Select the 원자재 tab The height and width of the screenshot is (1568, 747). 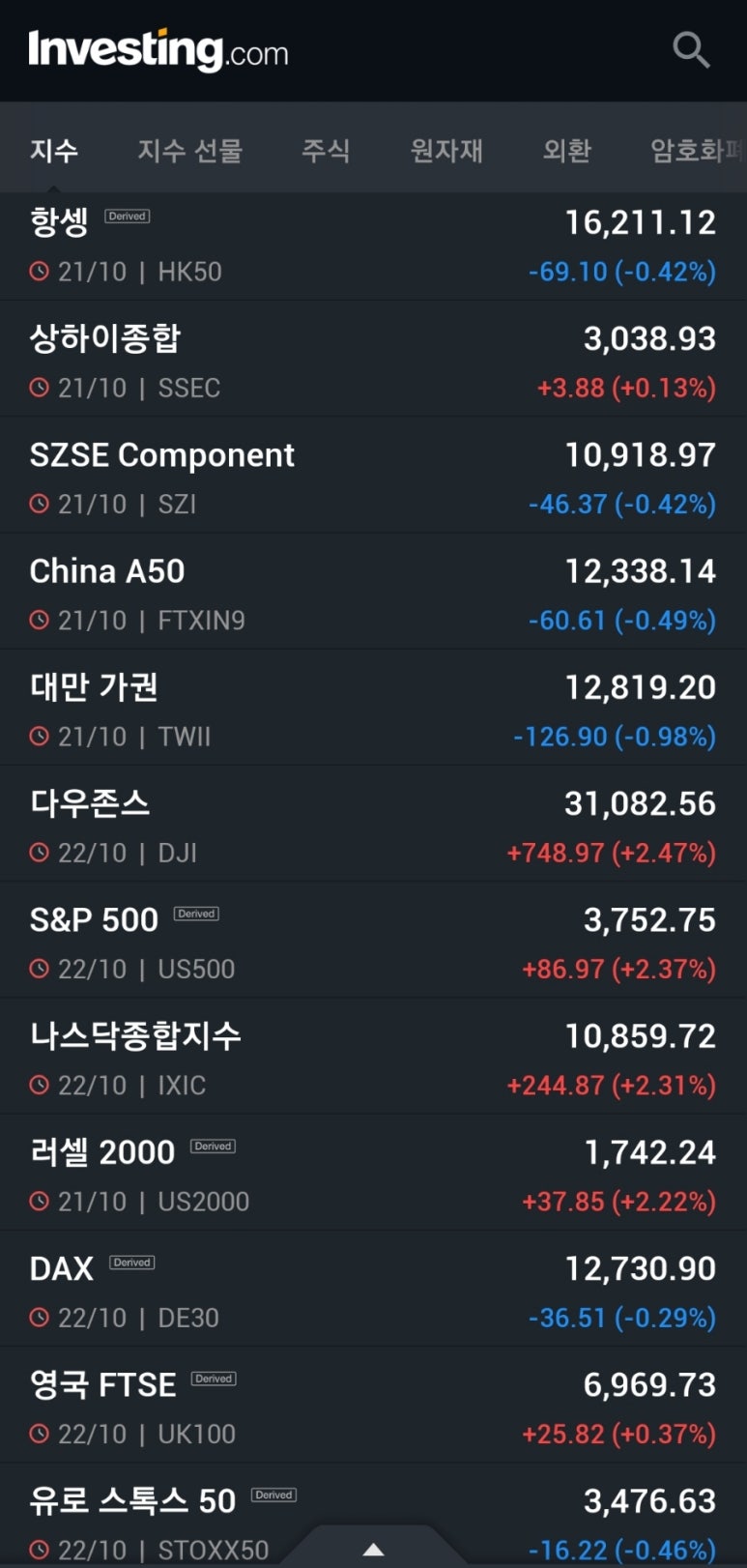point(446,150)
